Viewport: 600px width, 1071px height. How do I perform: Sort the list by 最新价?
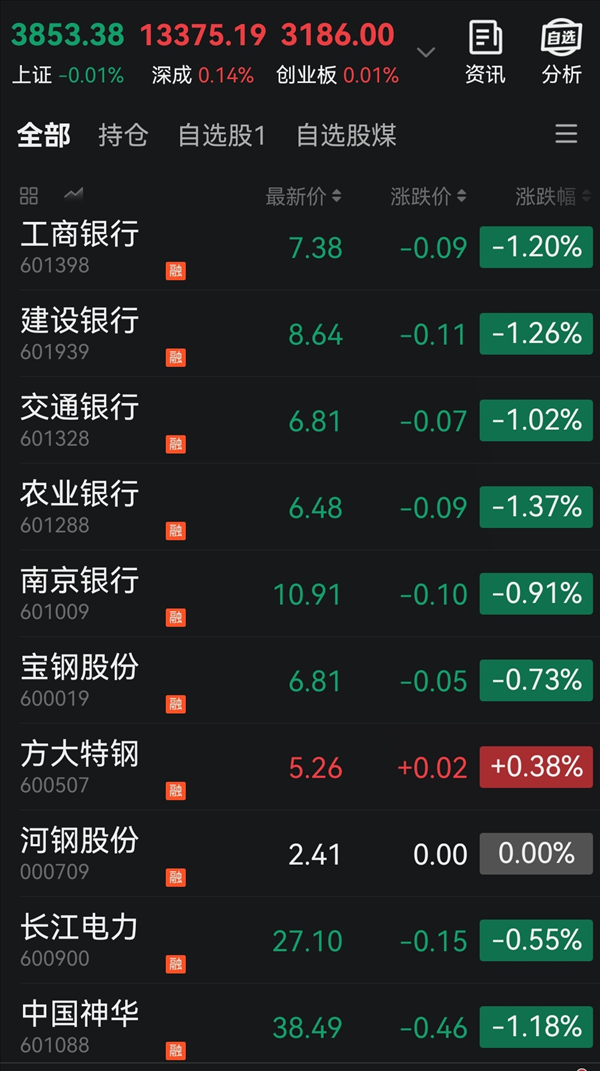303,197
